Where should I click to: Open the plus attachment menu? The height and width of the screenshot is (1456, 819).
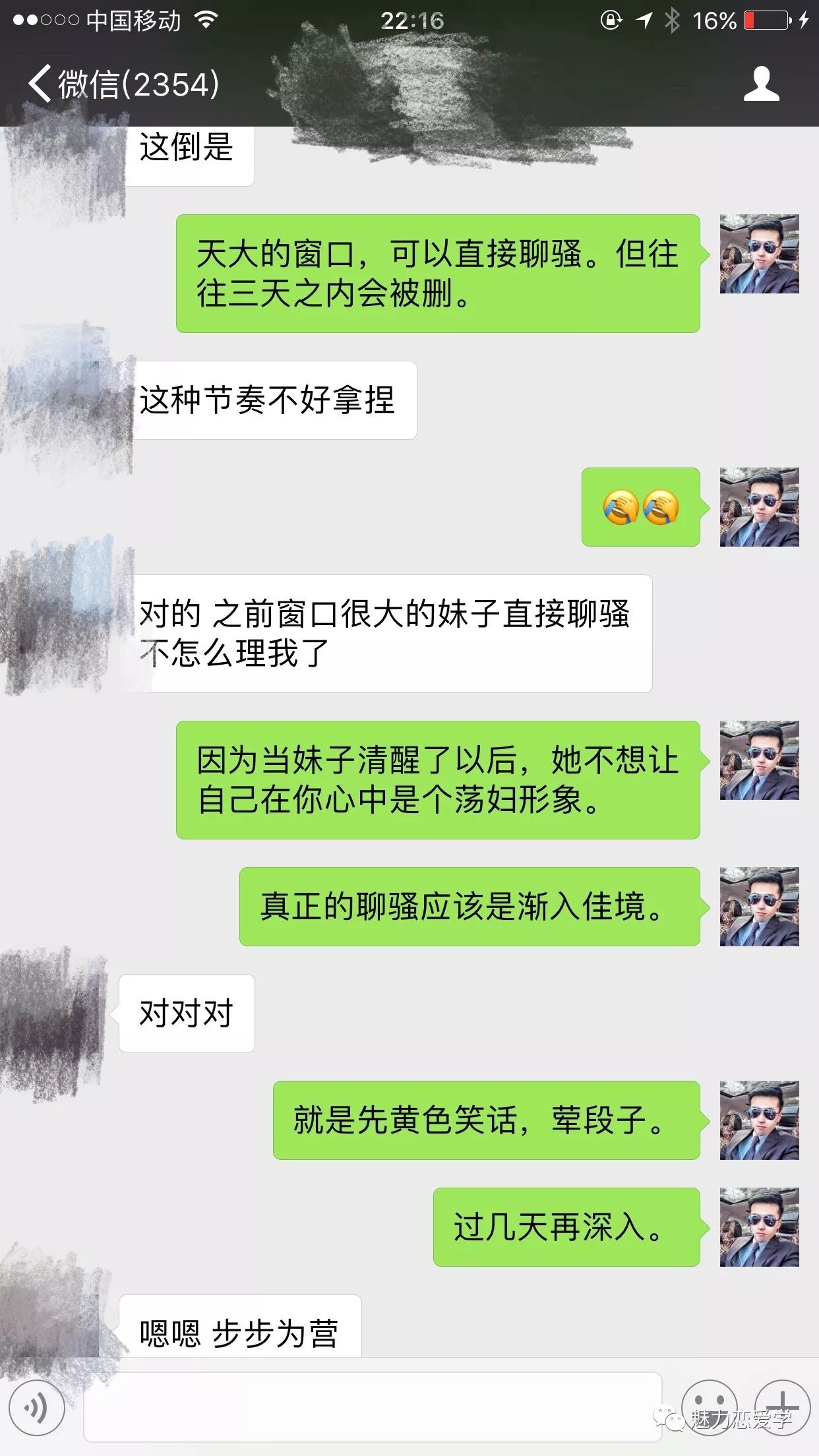click(x=782, y=1407)
